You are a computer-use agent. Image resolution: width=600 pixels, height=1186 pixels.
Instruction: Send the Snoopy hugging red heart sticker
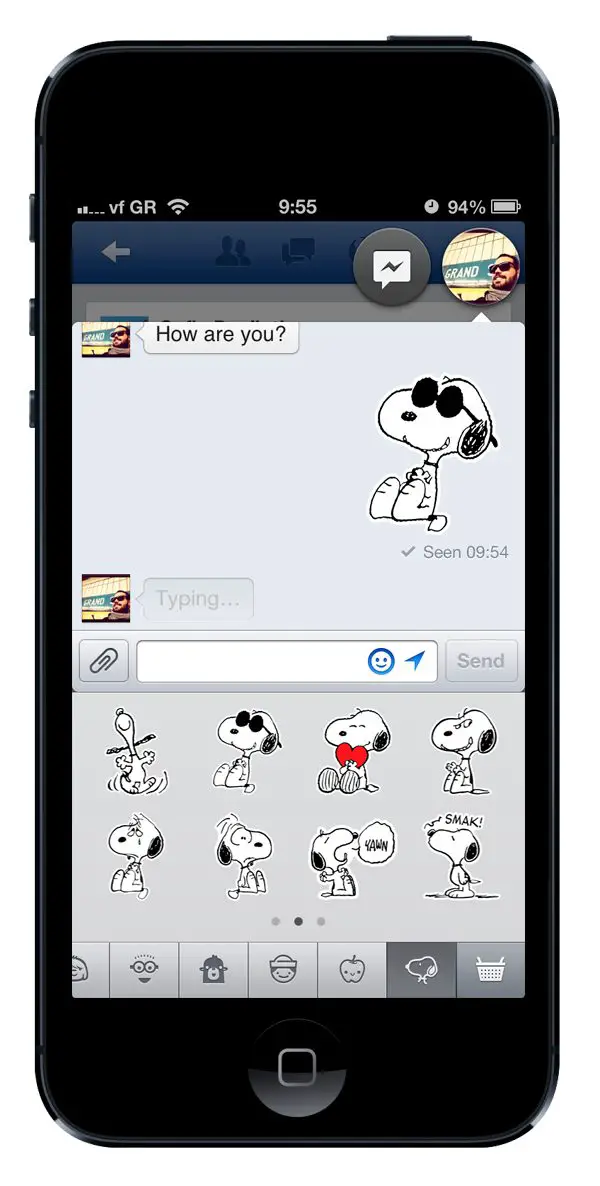(x=354, y=751)
